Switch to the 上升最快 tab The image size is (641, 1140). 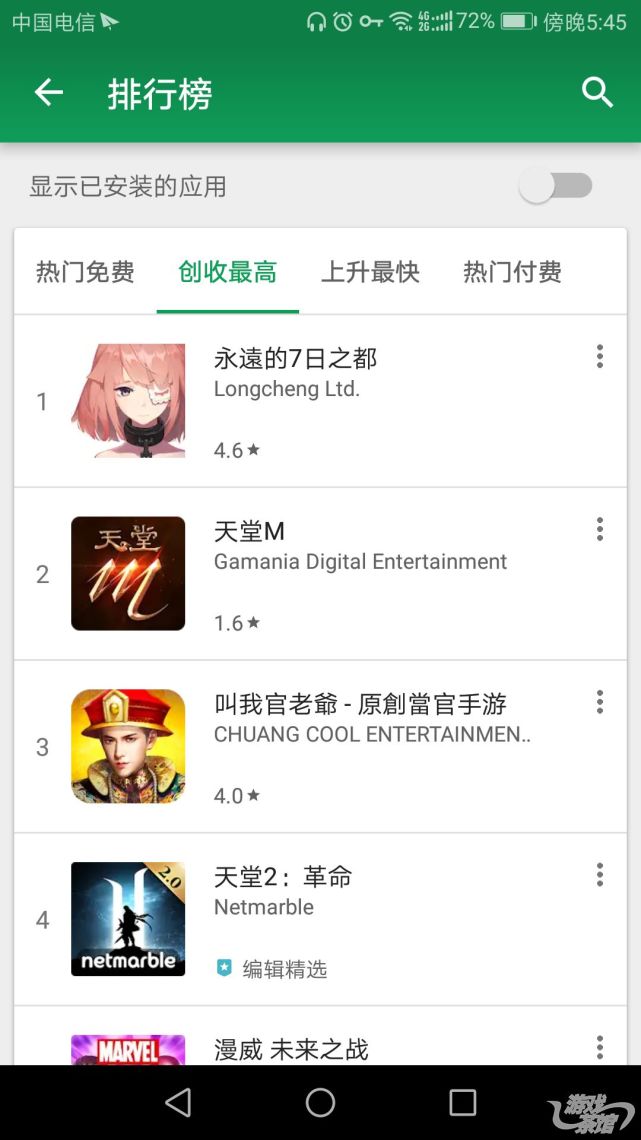pyautogui.click(x=370, y=272)
